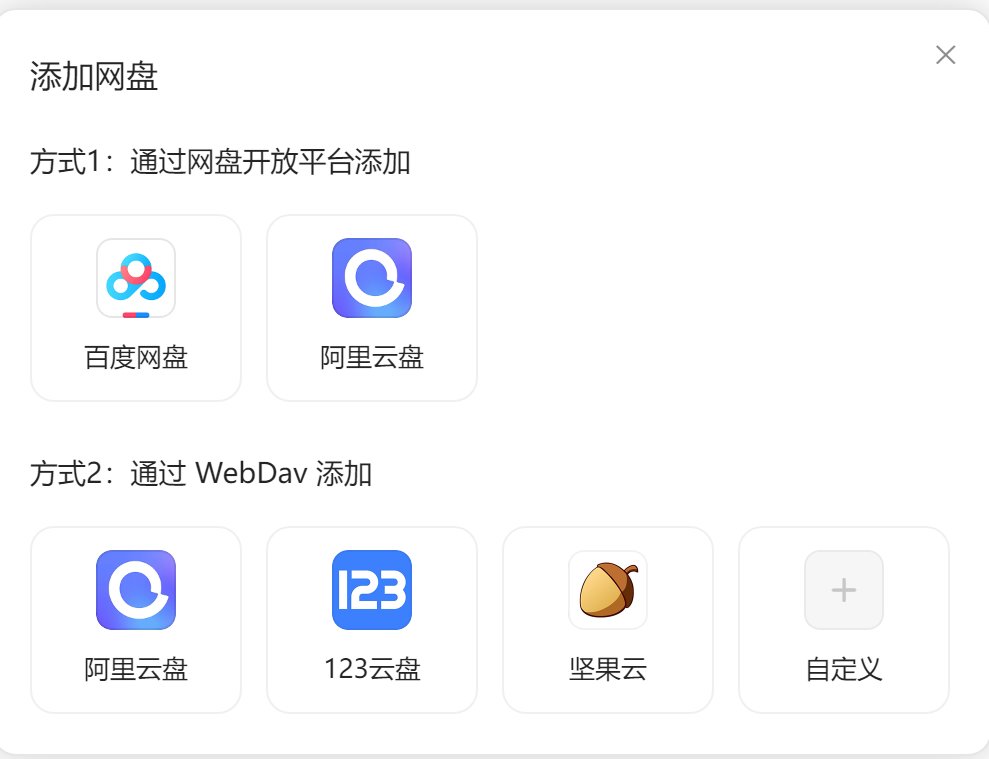The height and width of the screenshot is (759, 989).
Task: Close the 添加网盘 dialog
Action: (x=945, y=55)
